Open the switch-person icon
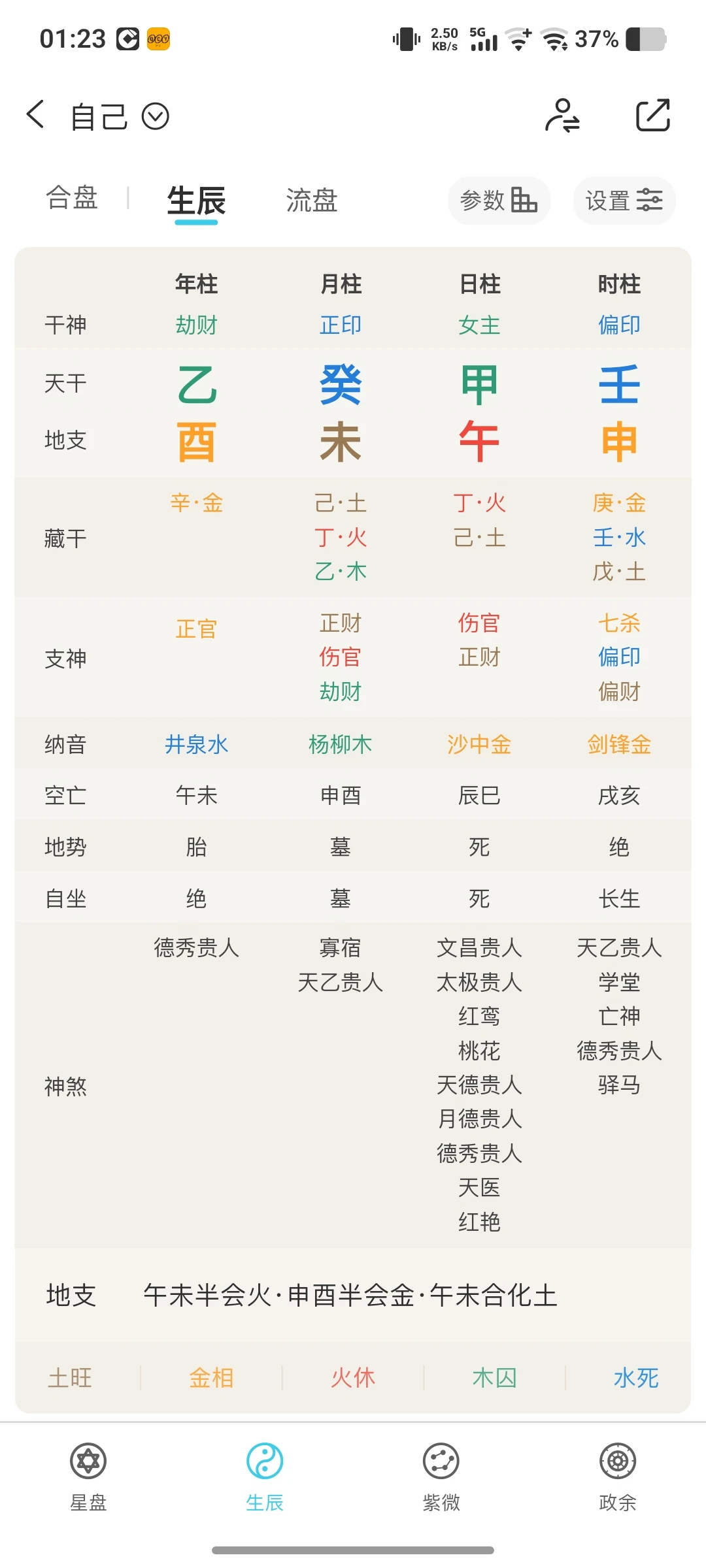This screenshot has width=706, height=1568. (x=562, y=116)
